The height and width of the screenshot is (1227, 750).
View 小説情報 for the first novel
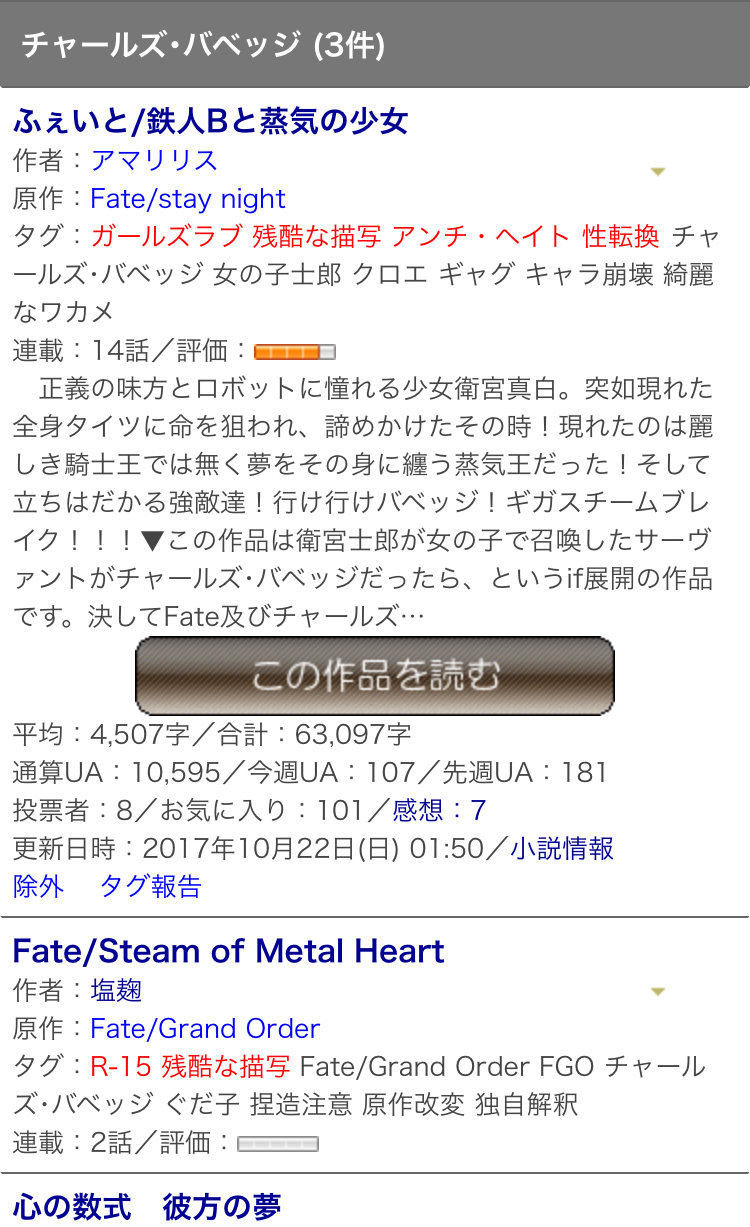[x=562, y=849]
